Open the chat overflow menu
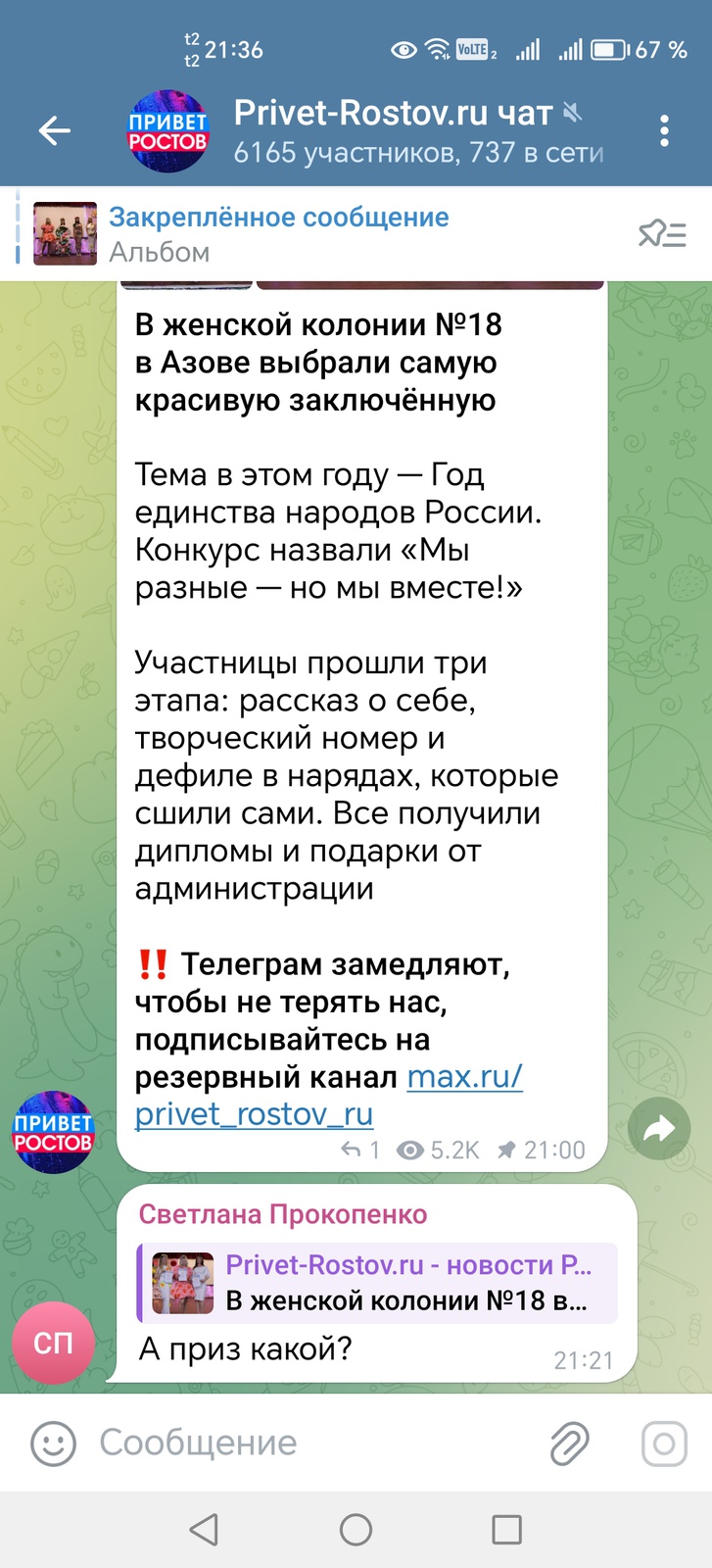The width and height of the screenshot is (712, 1568). pos(664,130)
